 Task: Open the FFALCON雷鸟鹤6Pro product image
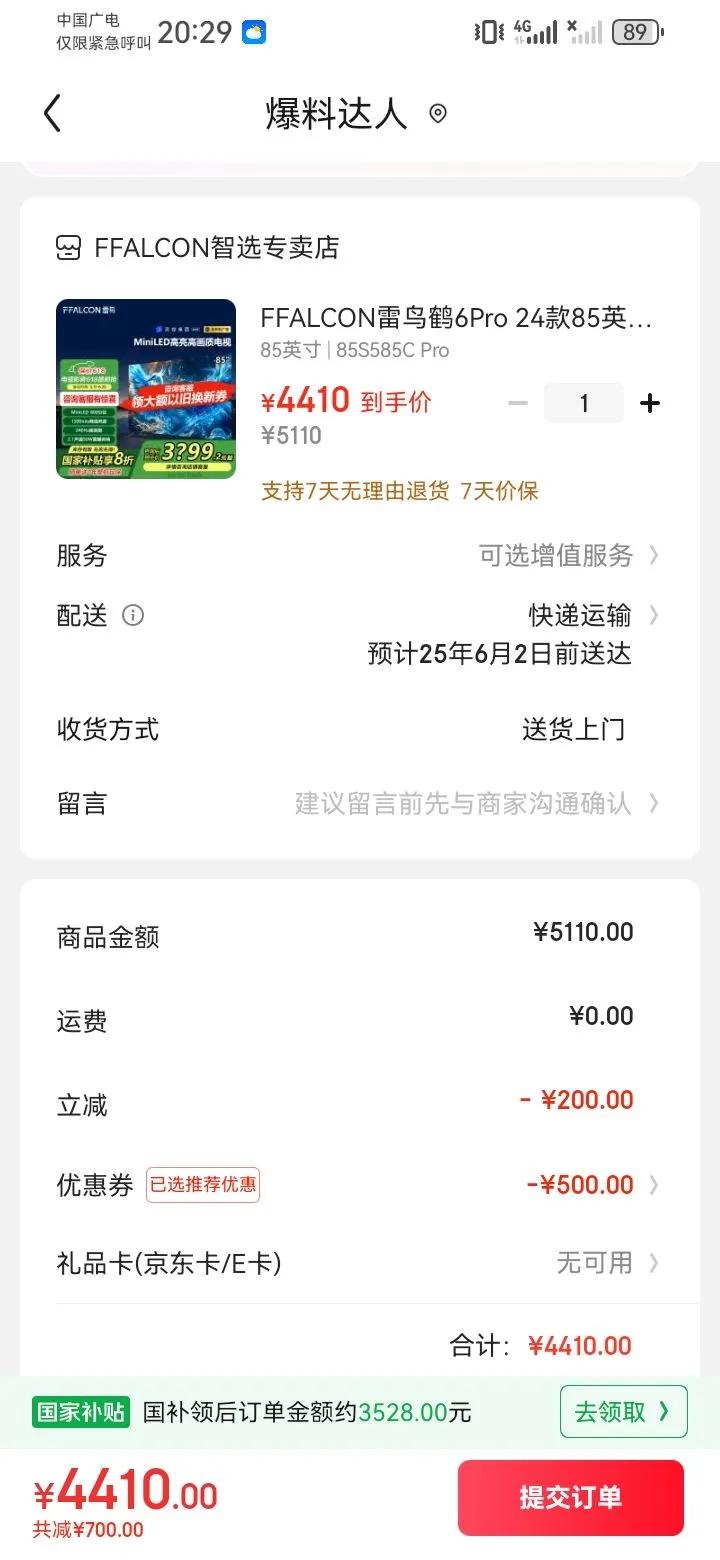point(146,389)
